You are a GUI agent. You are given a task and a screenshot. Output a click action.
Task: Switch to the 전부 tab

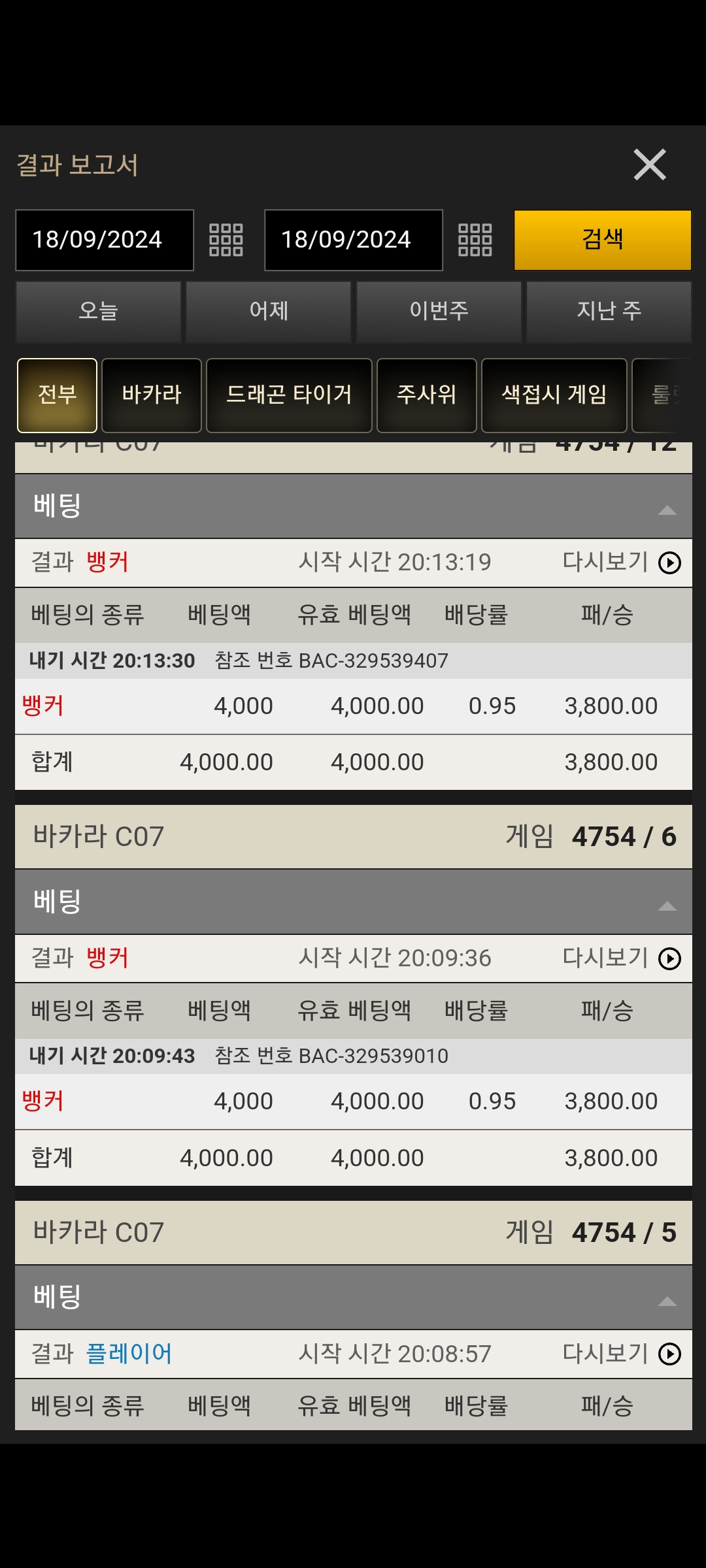point(58,395)
